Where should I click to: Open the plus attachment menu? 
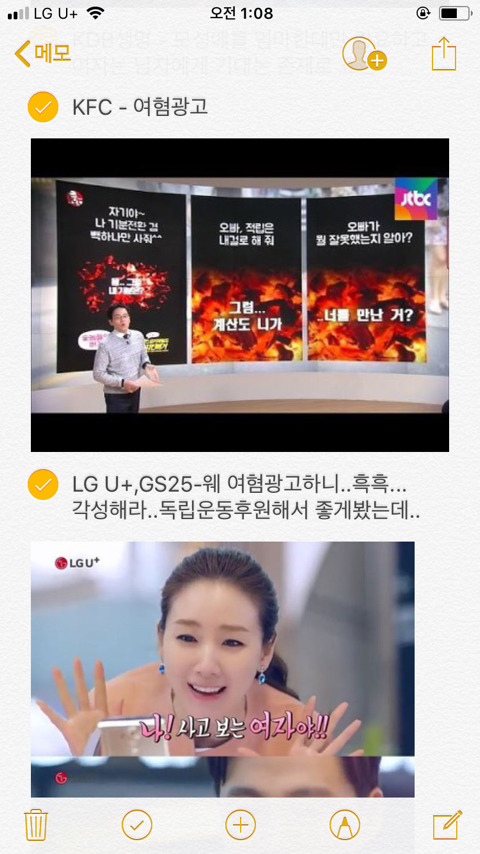point(240,825)
